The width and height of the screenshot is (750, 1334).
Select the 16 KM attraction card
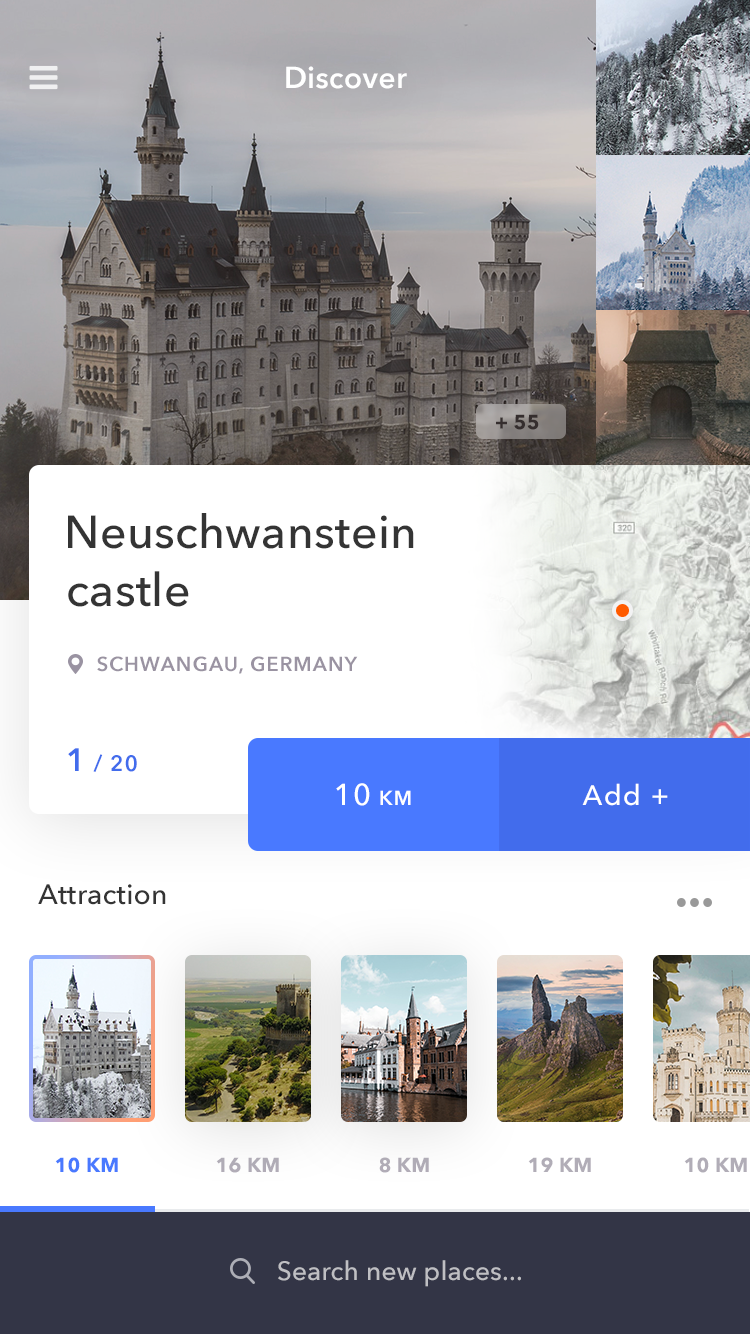pos(248,1038)
